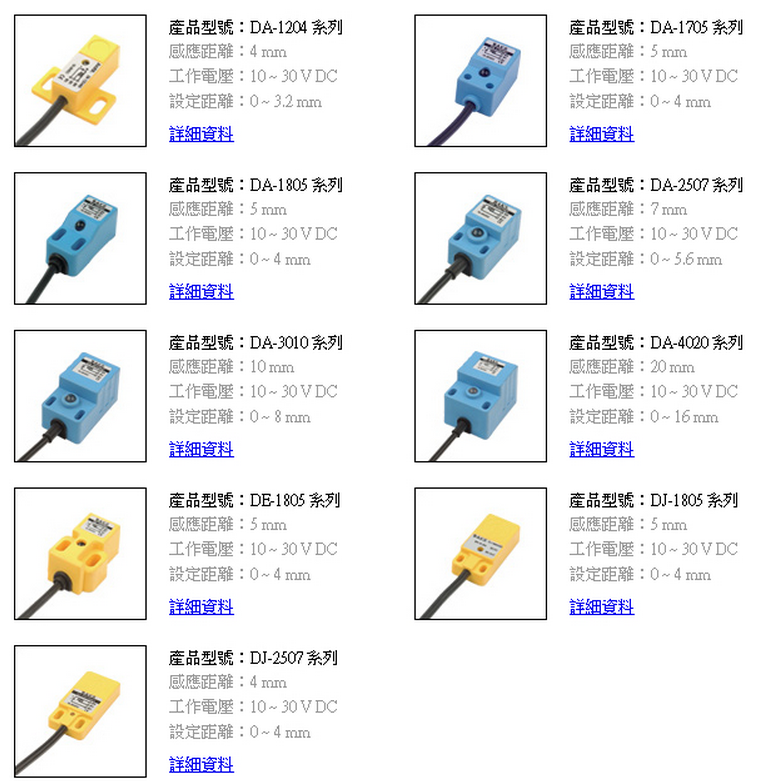Viewport: 761px width, 781px height.
Task: Select 詳細資料 for DA-3010 series
Action: [x=201, y=449]
